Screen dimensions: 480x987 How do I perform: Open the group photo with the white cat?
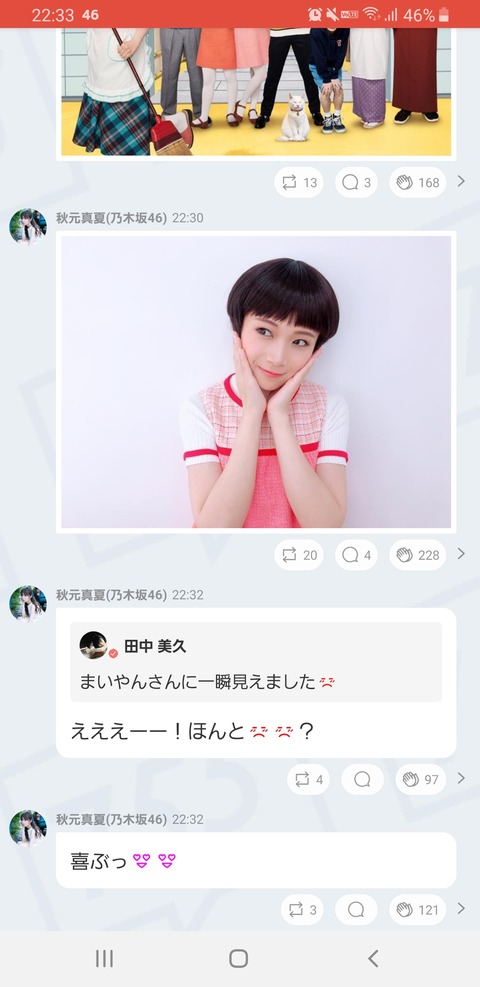(256, 91)
